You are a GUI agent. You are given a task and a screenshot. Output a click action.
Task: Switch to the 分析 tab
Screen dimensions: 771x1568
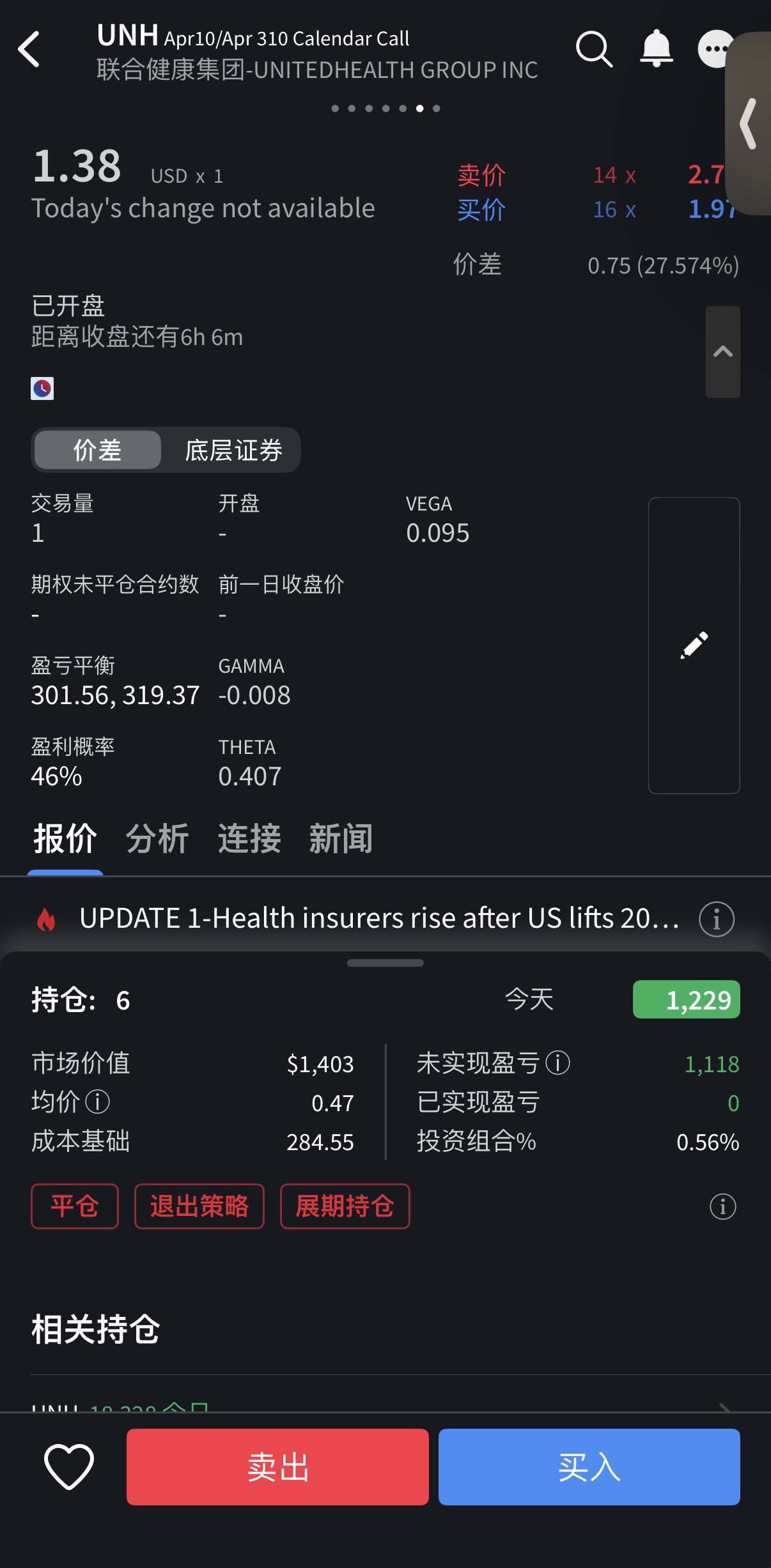(x=157, y=838)
